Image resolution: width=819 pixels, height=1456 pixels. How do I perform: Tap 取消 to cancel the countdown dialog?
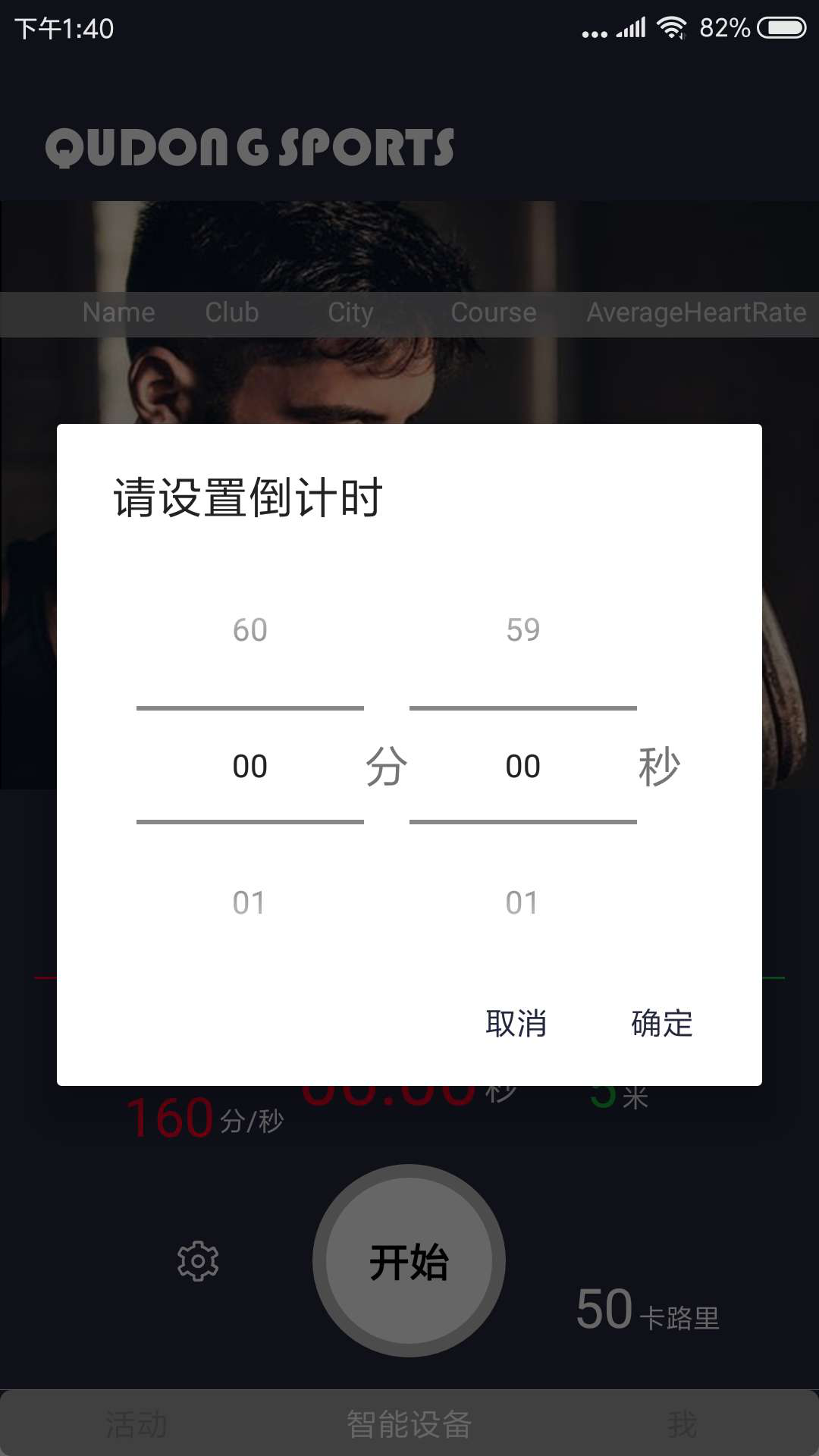[x=516, y=1023]
